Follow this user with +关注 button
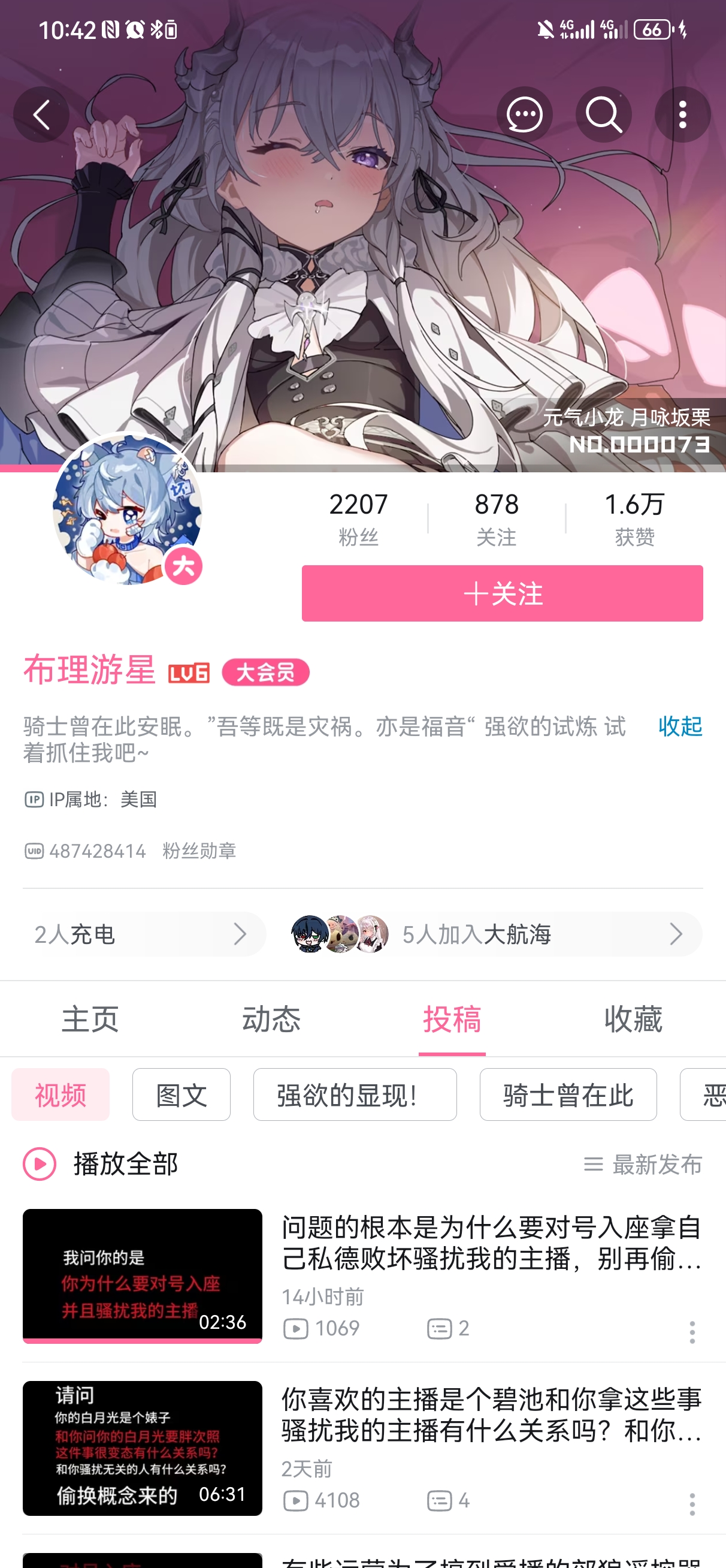The image size is (726, 1568). point(502,593)
